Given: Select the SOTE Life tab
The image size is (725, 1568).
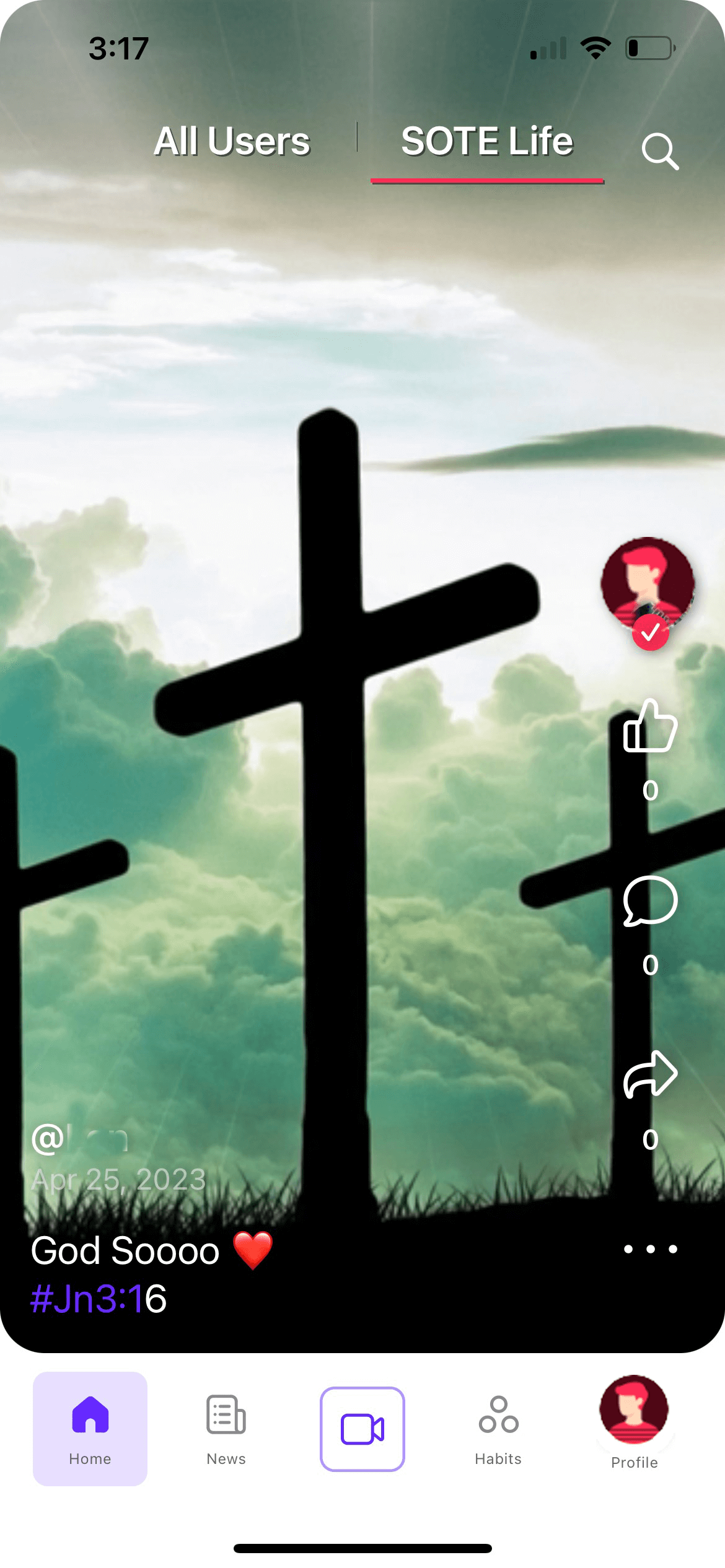Looking at the screenshot, I should click(487, 141).
